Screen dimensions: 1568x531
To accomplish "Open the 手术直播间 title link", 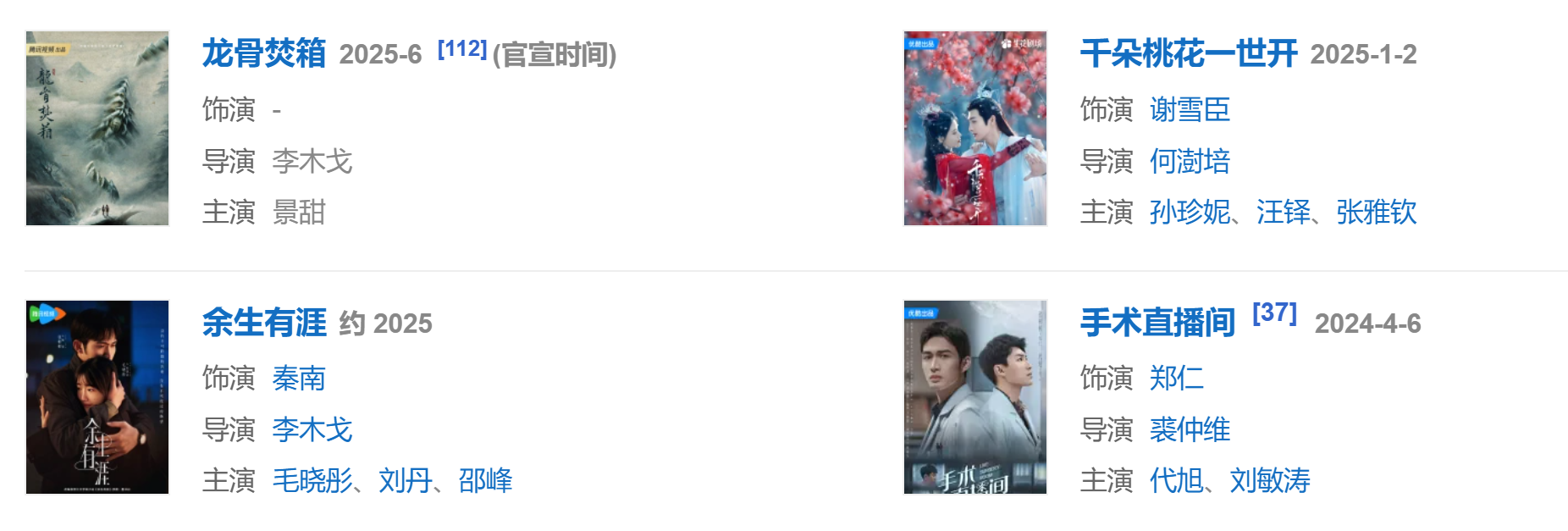I will (1157, 323).
